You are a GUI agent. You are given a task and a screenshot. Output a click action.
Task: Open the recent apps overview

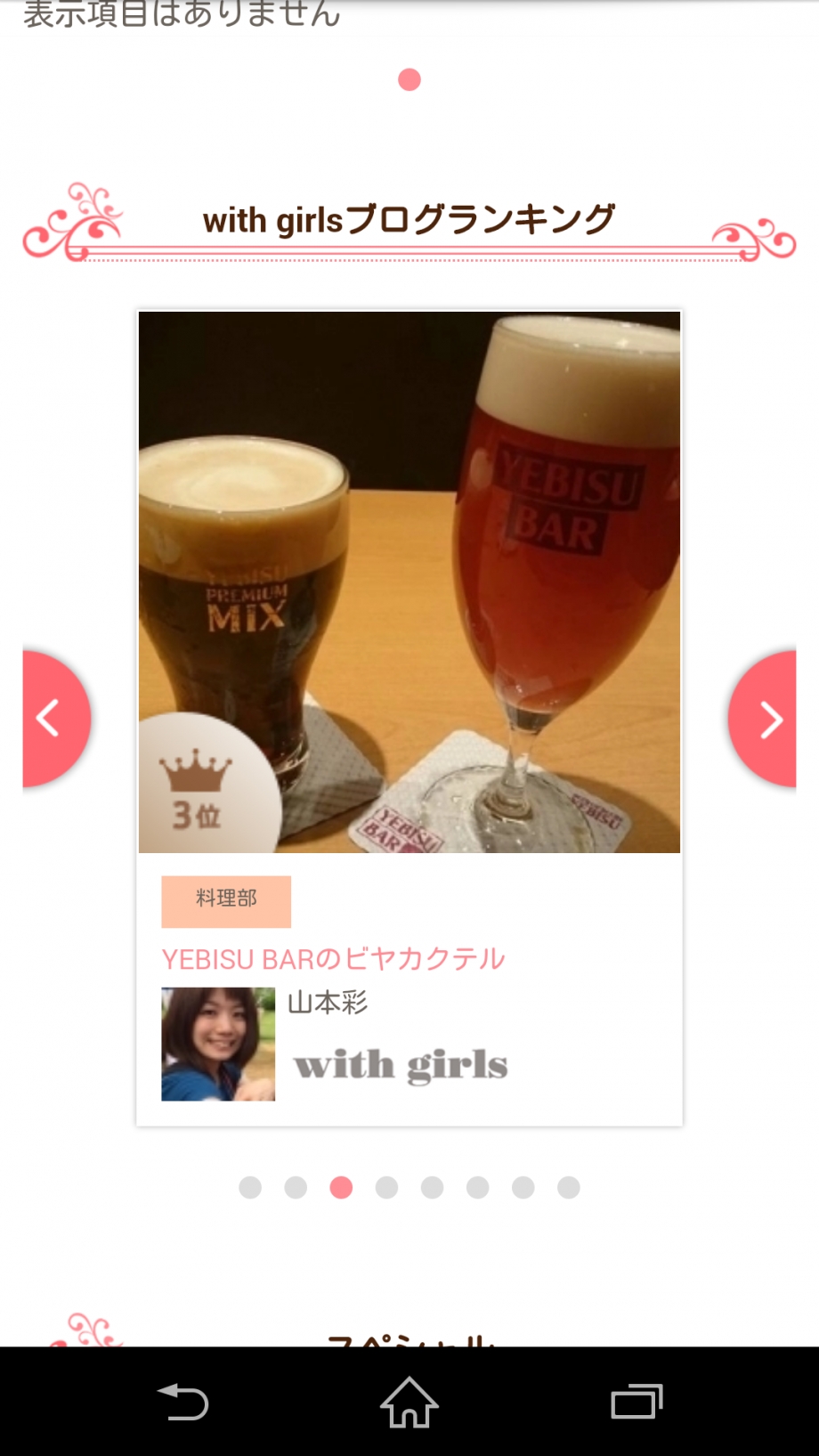point(637,1403)
